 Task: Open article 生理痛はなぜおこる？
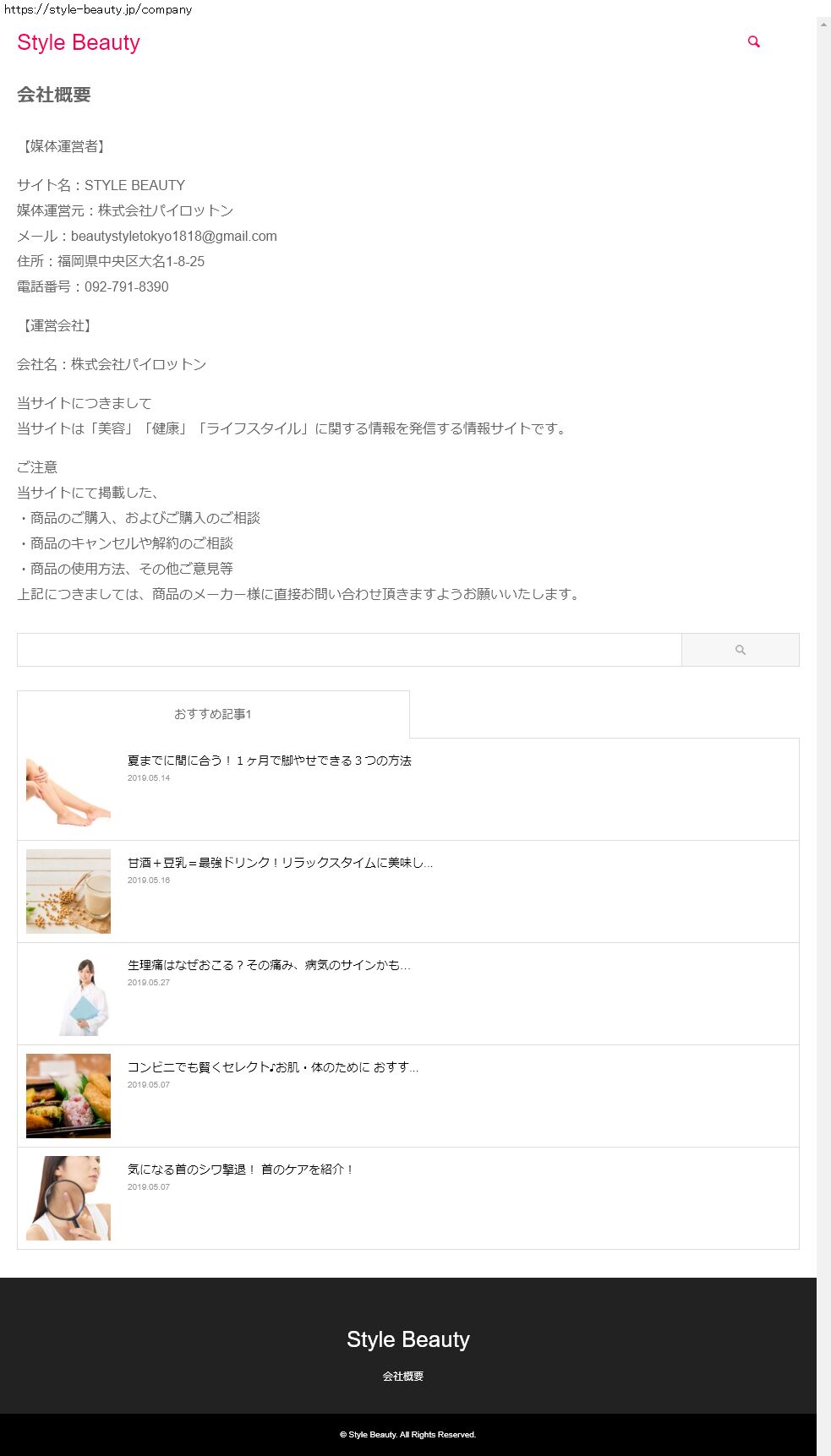pyautogui.click(x=268, y=965)
